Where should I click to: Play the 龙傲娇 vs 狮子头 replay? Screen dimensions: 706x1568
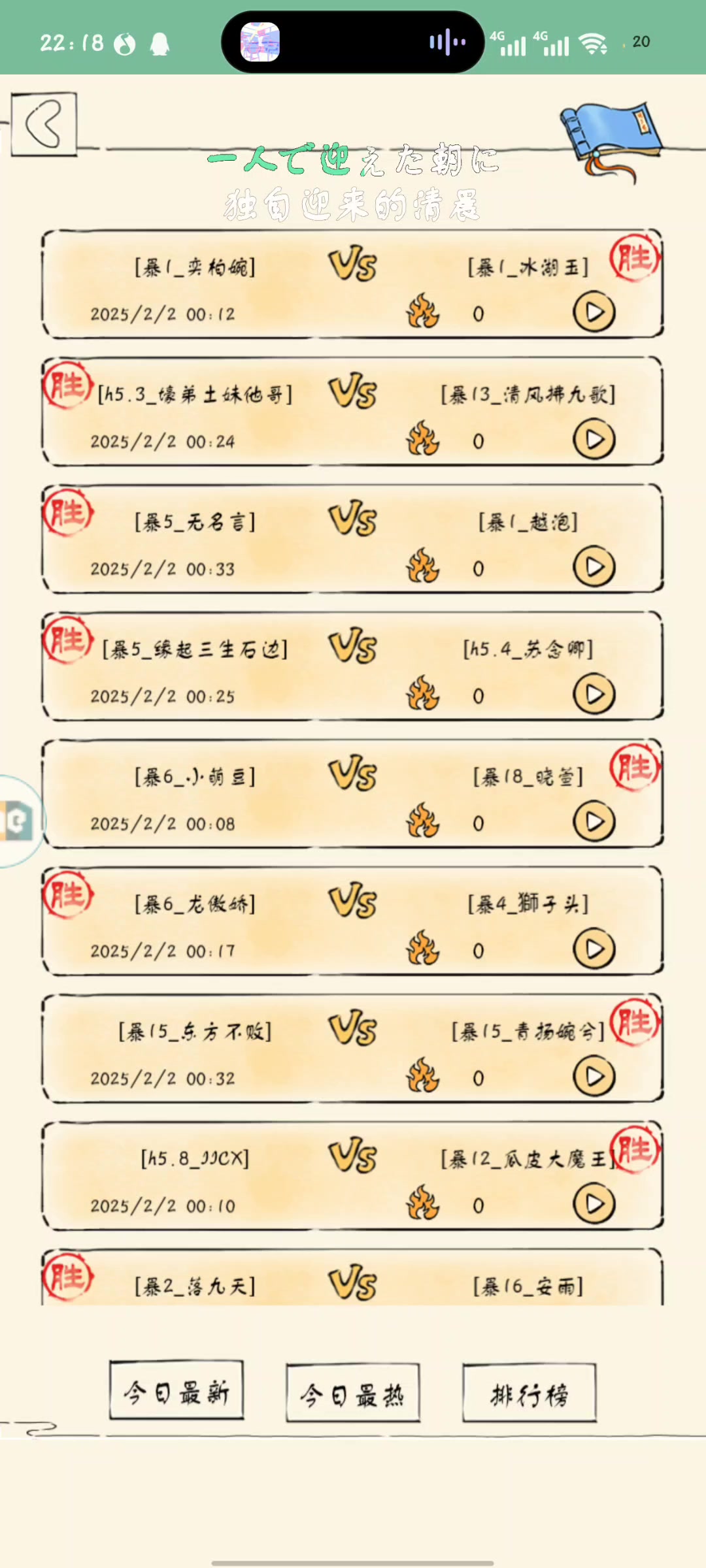tap(594, 949)
